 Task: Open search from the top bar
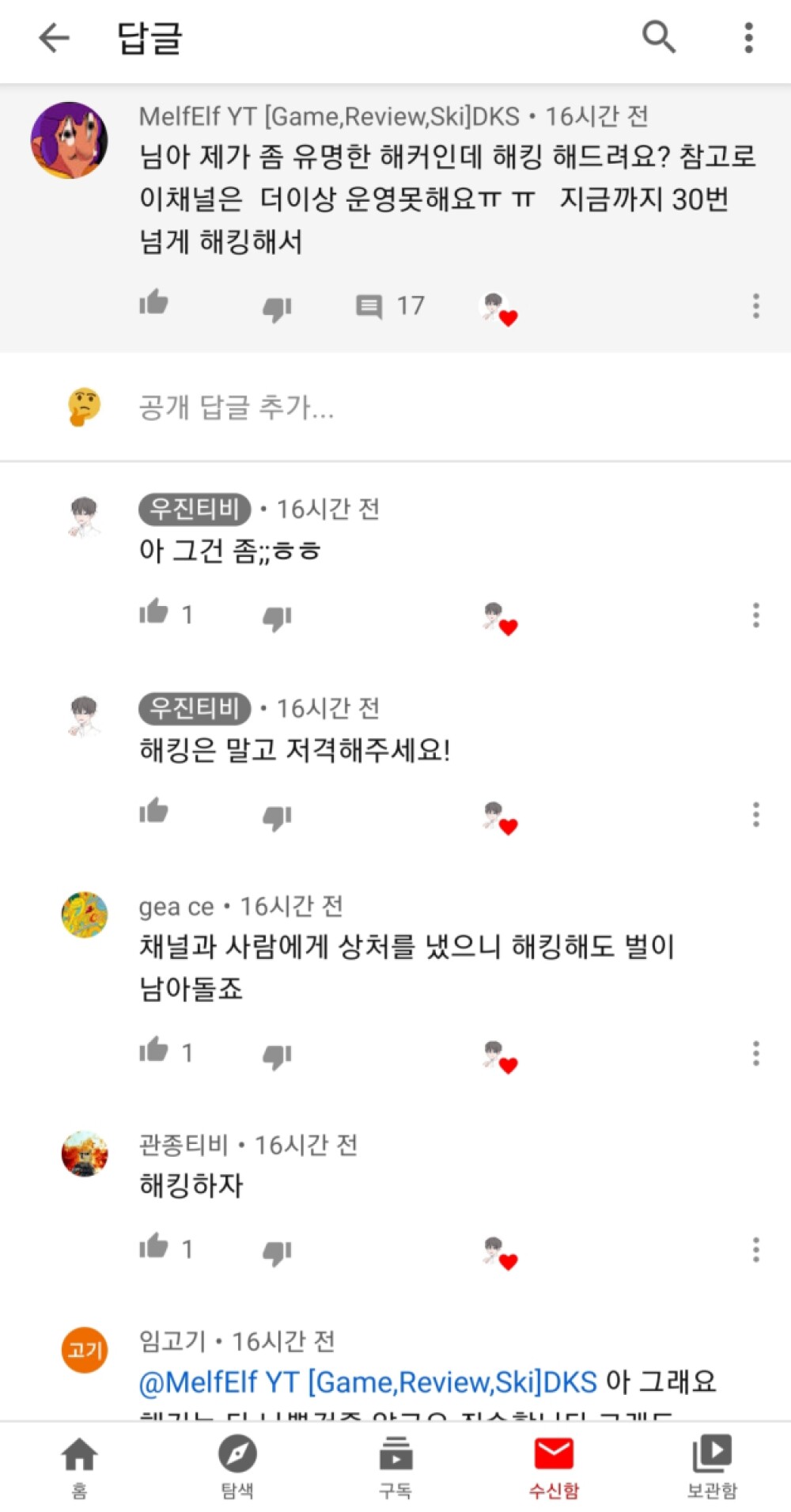tap(658, 36)
